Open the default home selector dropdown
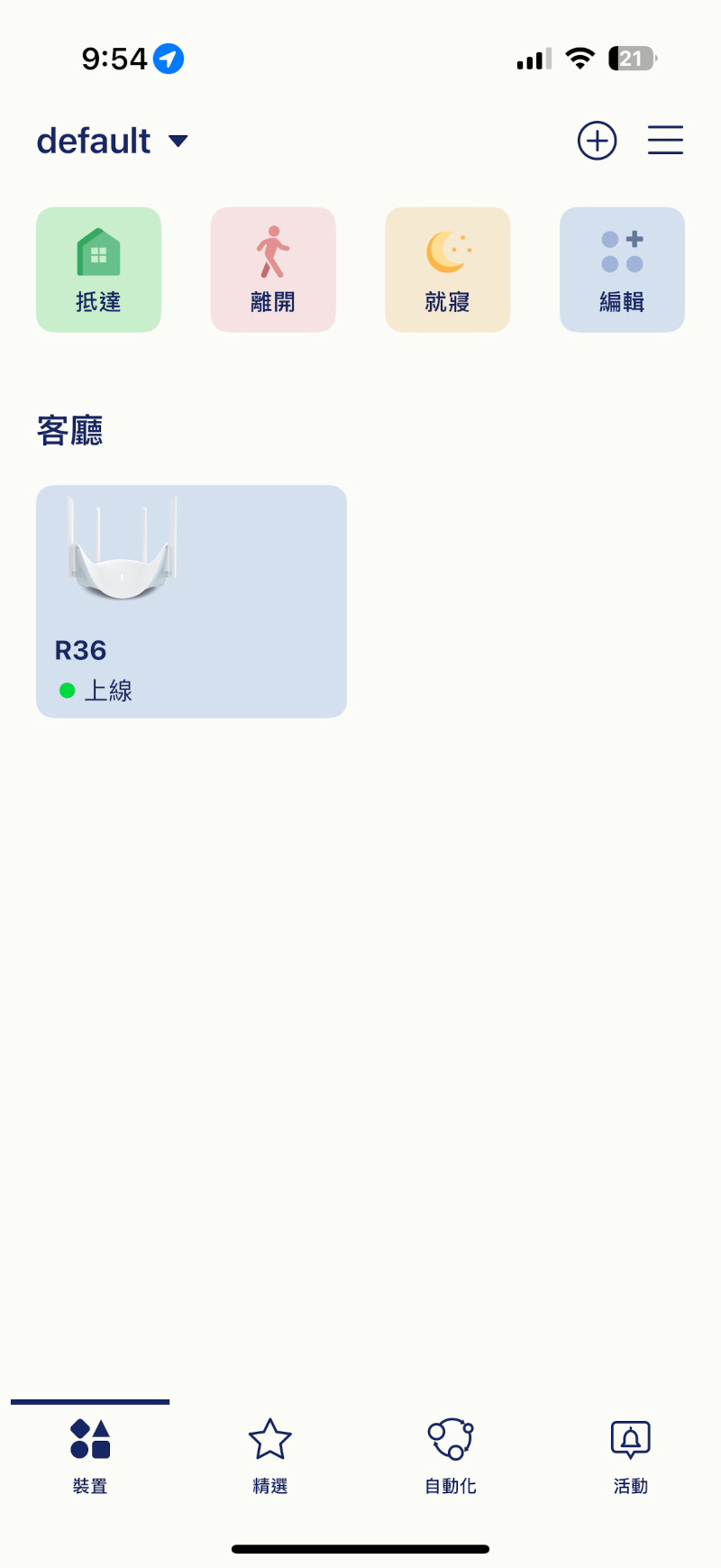Image resolution: width=721 pixels, height=1568 pixels. pyautogui.click(x=95, y=140)
